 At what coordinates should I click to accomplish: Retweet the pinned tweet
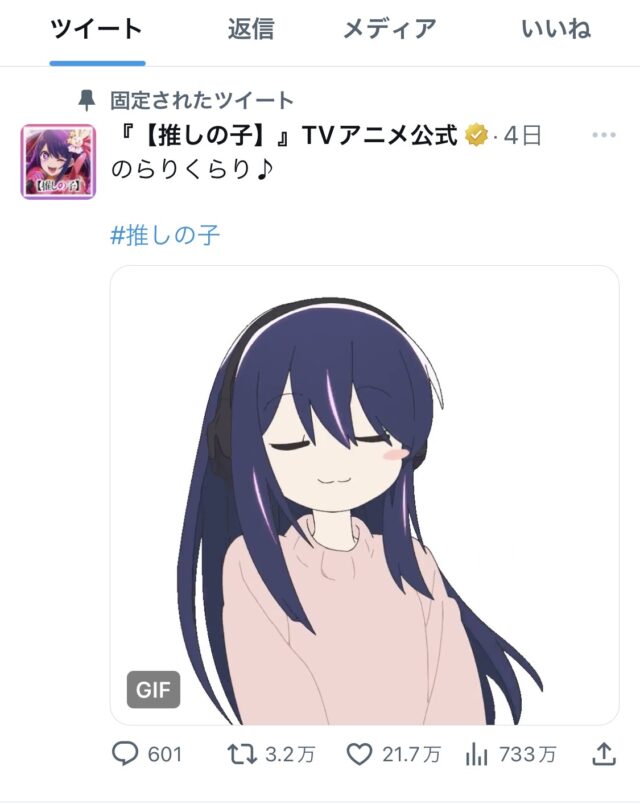click(243, 755)
